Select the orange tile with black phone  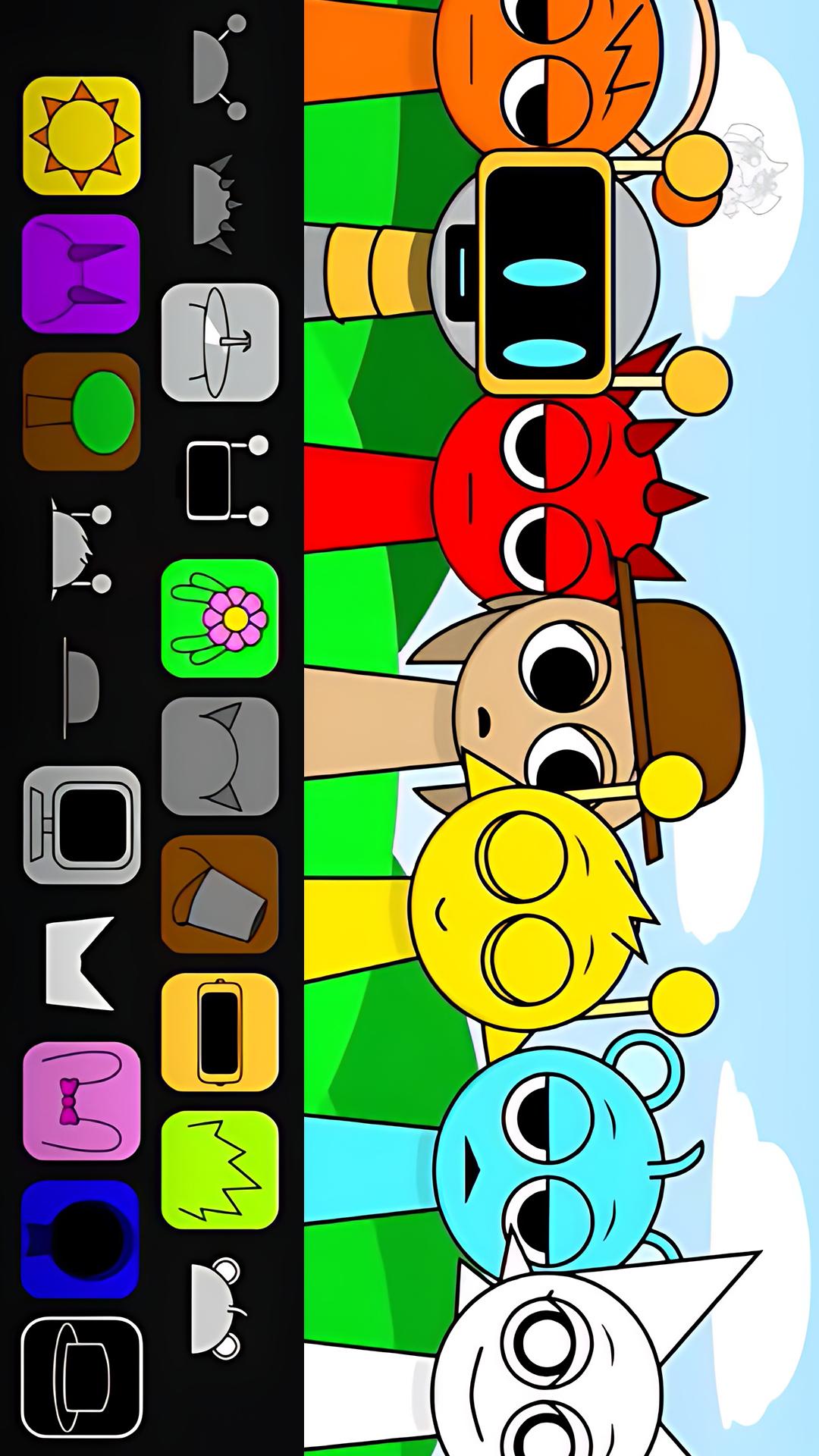coord(220,1032)
